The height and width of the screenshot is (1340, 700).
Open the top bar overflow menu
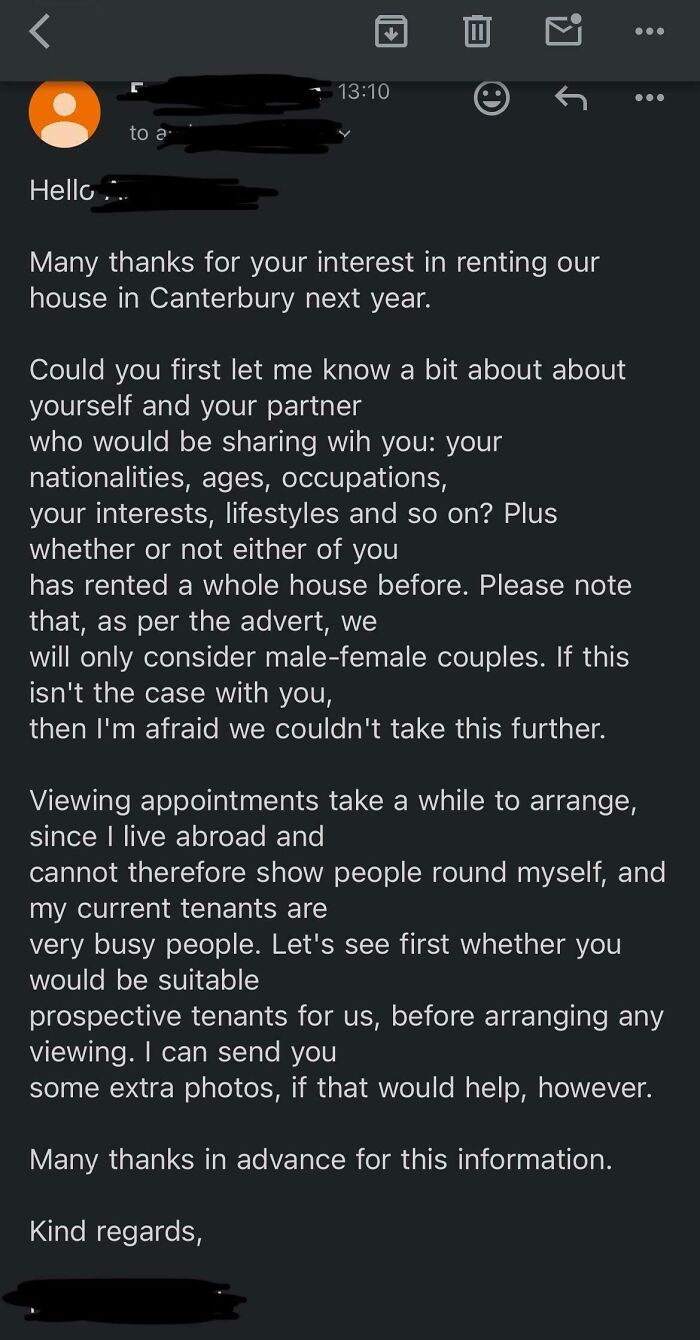pos(650,32)
